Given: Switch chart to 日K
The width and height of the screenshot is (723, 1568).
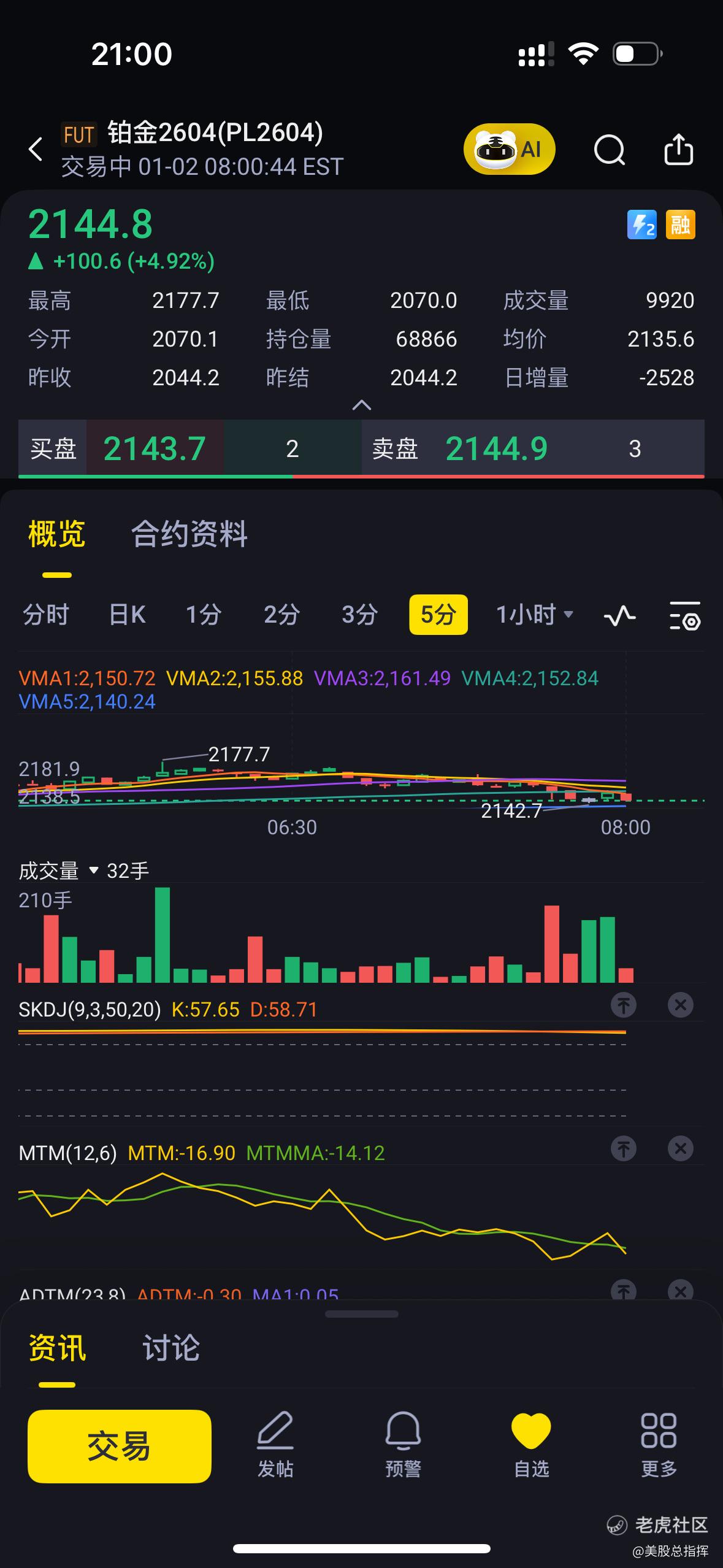Looking at the screenshot, I should (x=127, y=615).
